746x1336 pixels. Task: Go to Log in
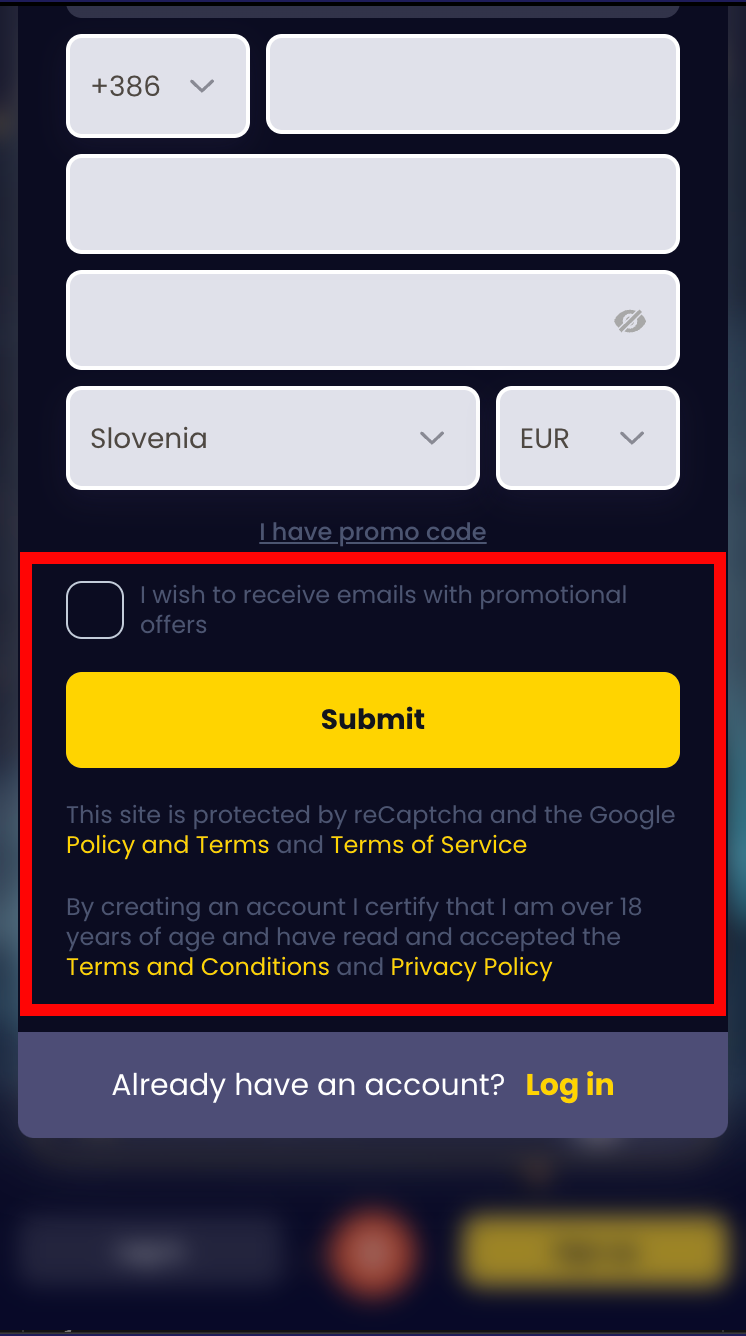coord(569,1085)
